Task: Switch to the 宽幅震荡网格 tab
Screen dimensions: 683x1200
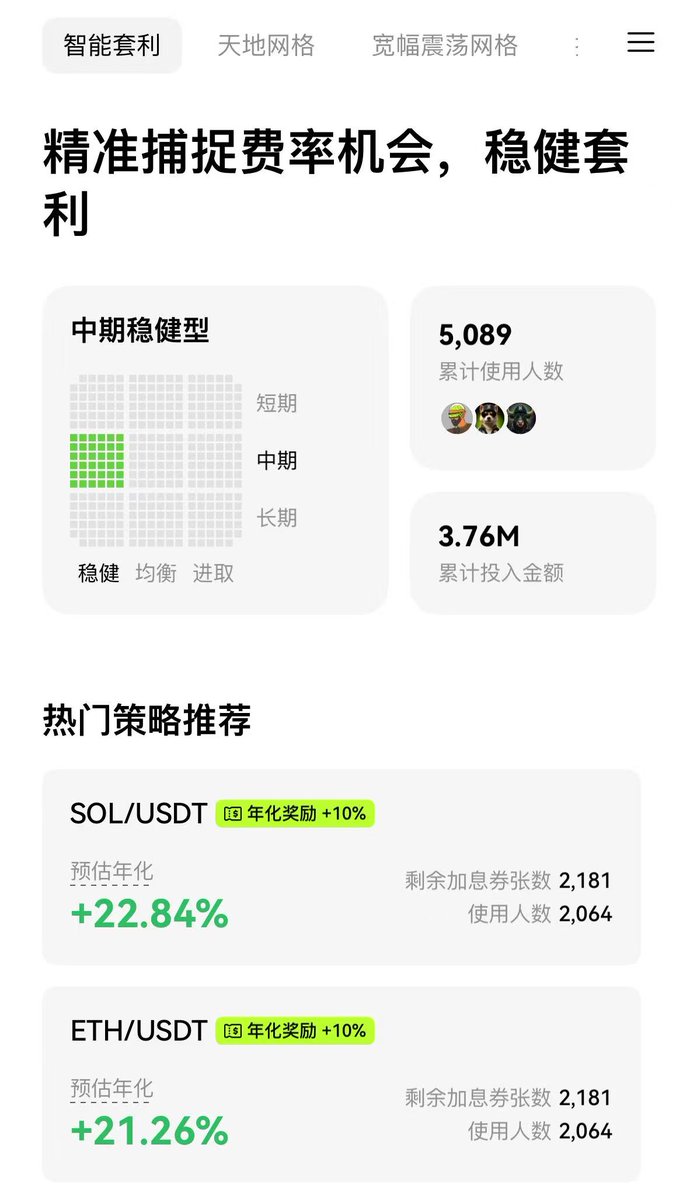Action: coord(445,46)
